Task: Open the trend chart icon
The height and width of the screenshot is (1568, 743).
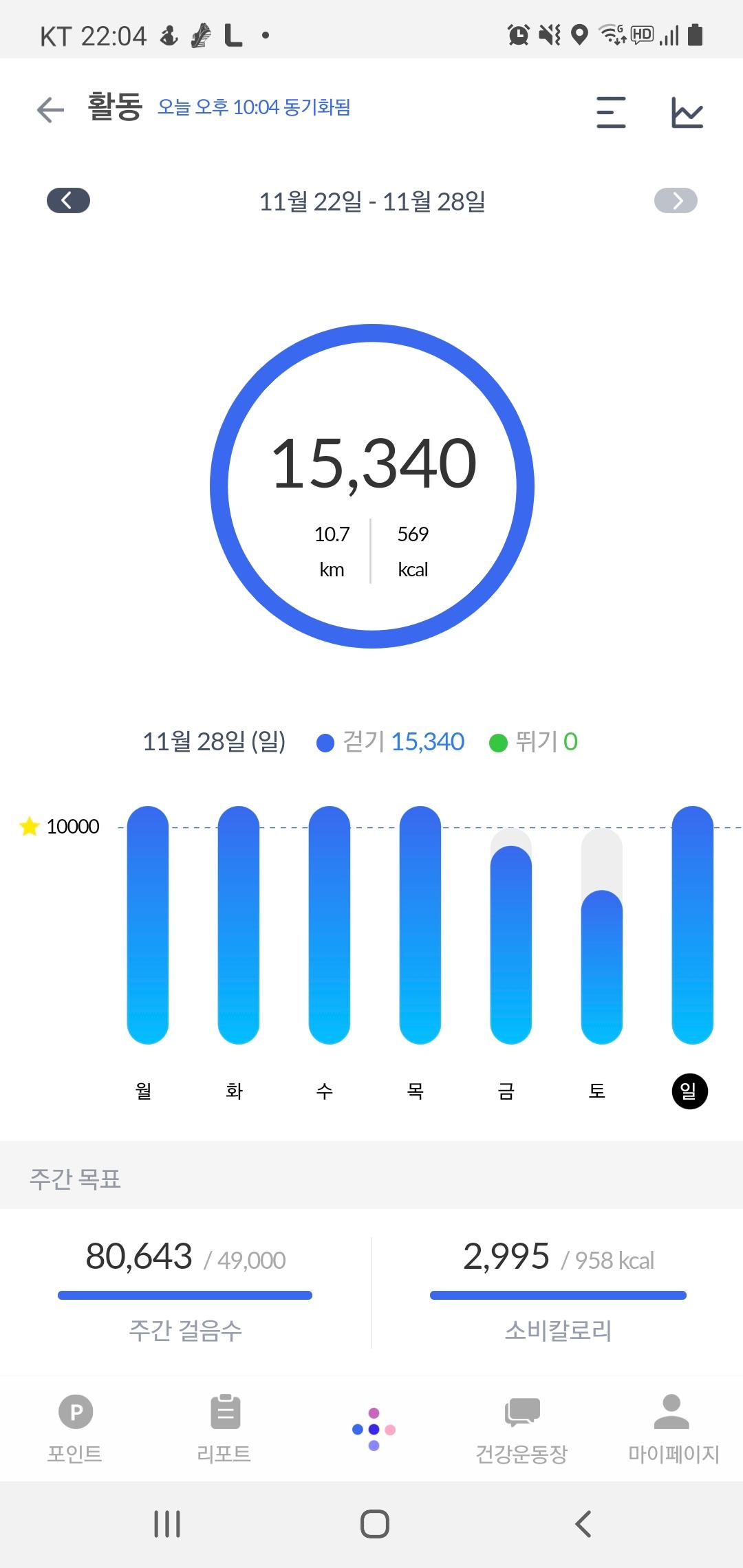Action: tap(687, 112)
